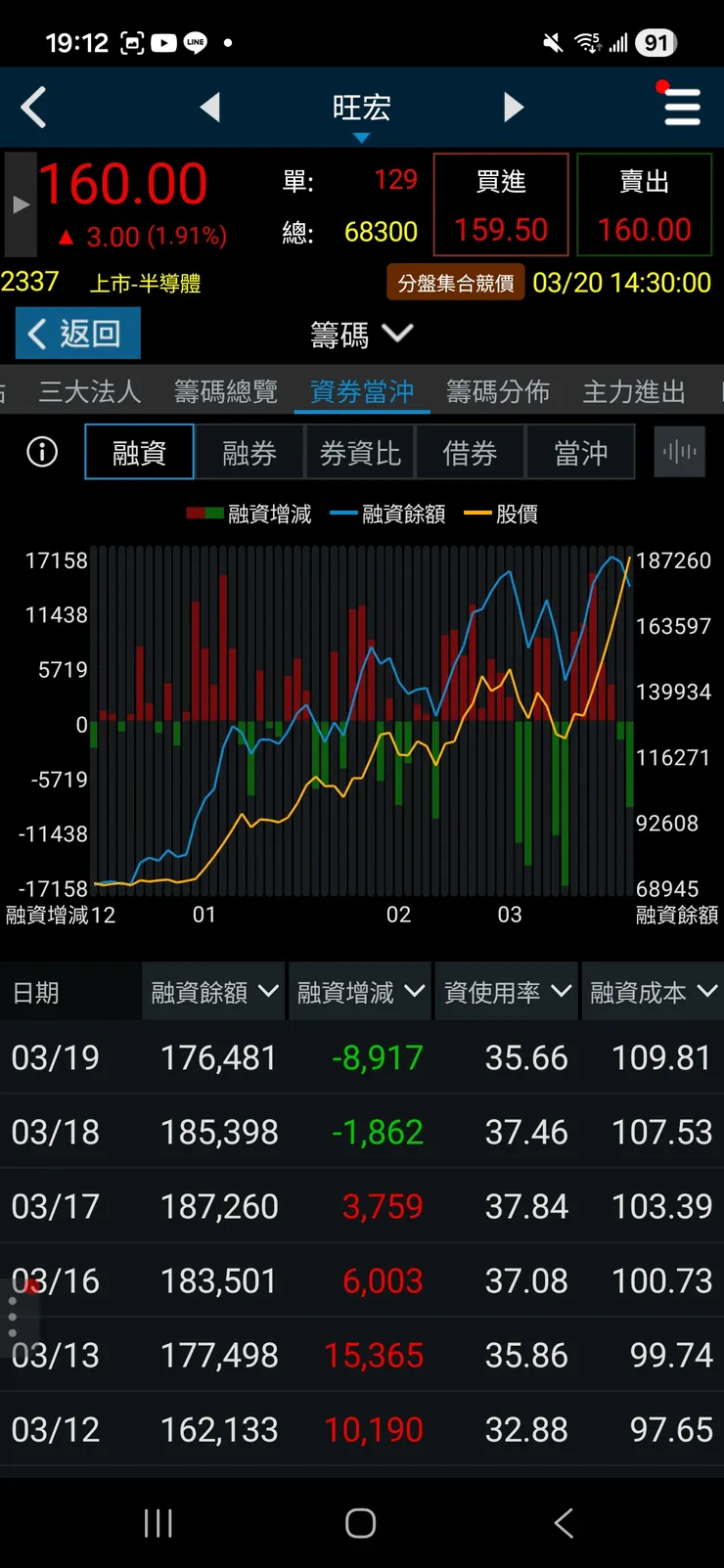Open the YouTube notification icon
This screenshot has width=724, height=1568.
point(162,42)
